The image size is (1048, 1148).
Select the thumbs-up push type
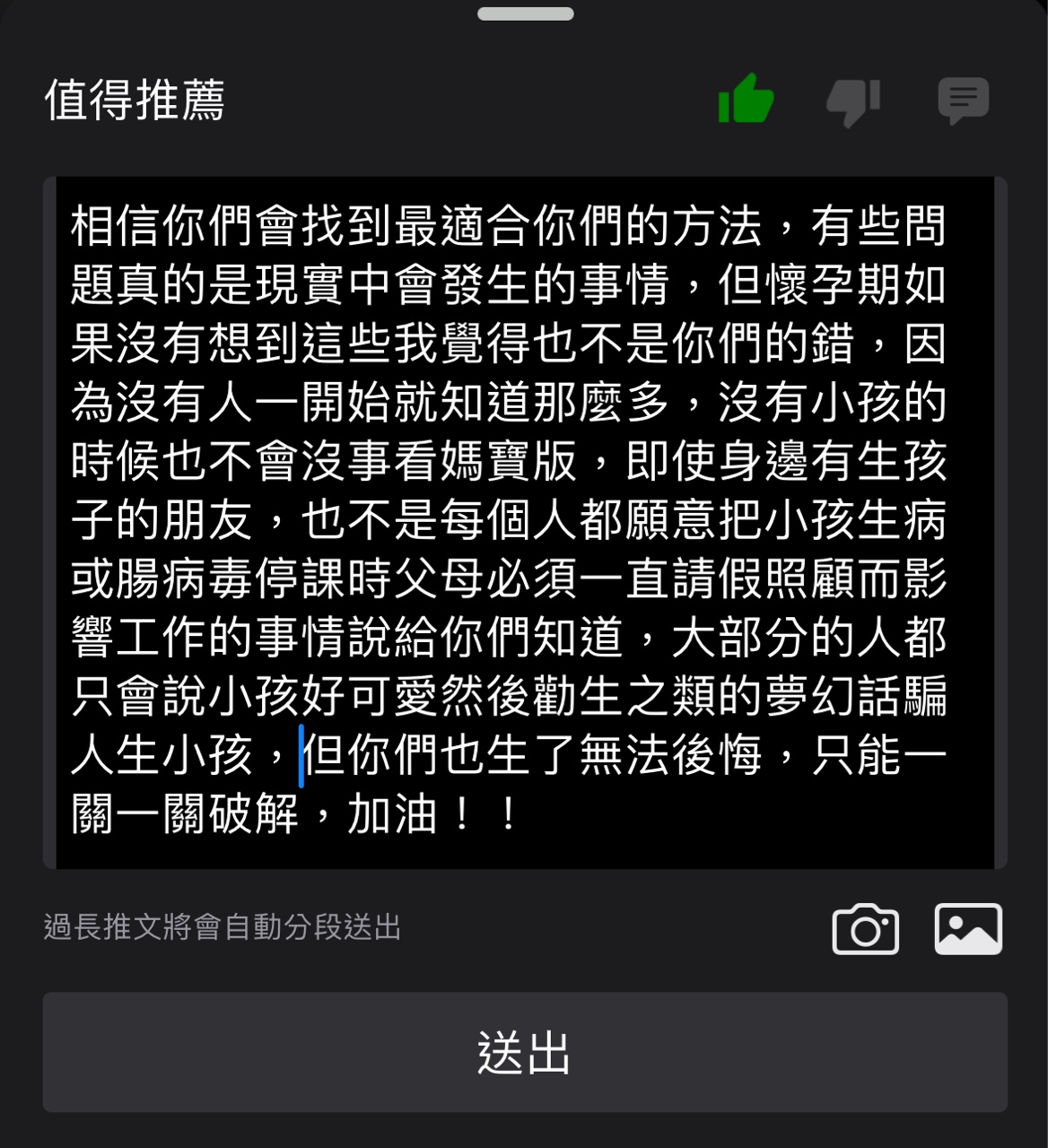[746, 100]
